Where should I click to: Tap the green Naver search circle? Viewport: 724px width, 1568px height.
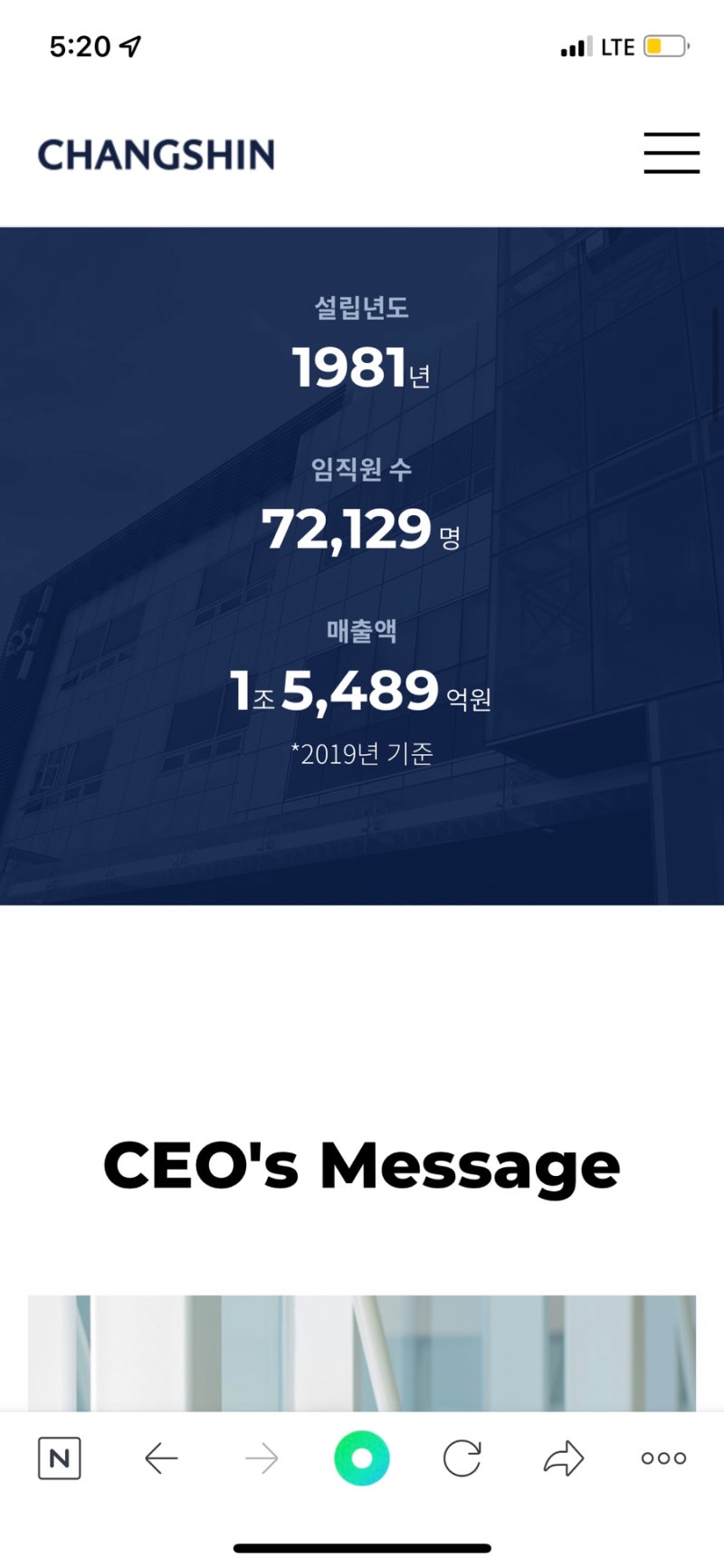tap(362, 1458)
